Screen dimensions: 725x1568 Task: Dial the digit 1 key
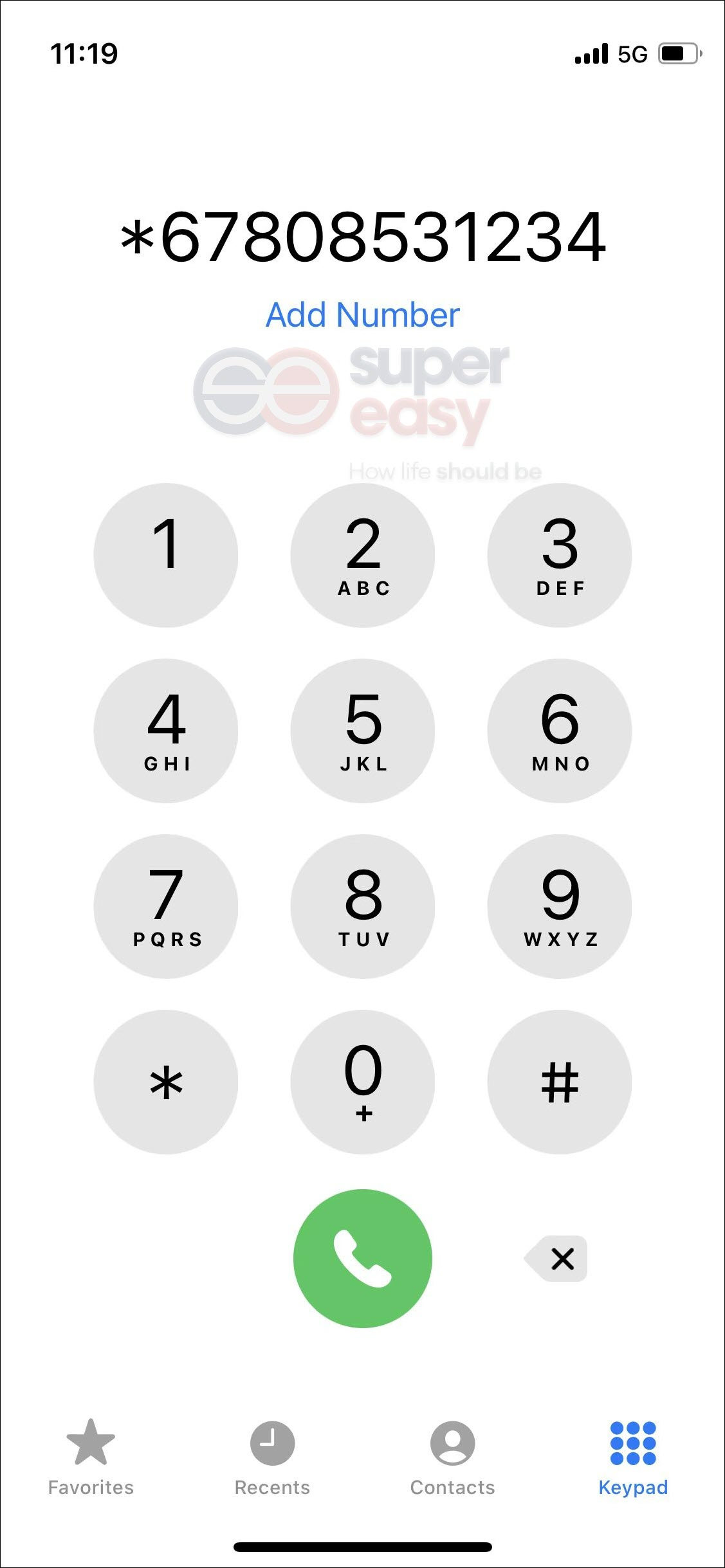166,555
